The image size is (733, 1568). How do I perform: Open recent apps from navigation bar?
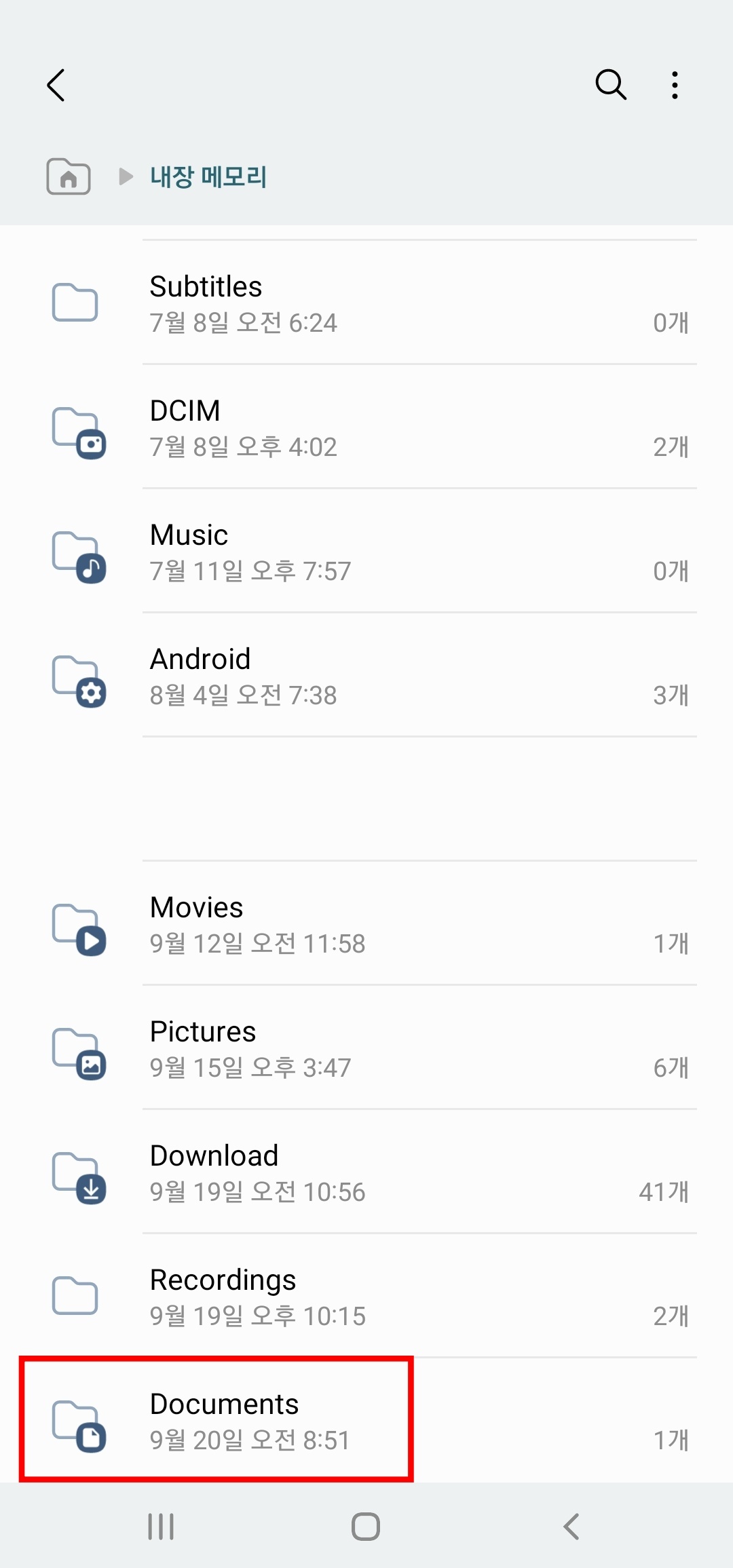click(161, 1527)
